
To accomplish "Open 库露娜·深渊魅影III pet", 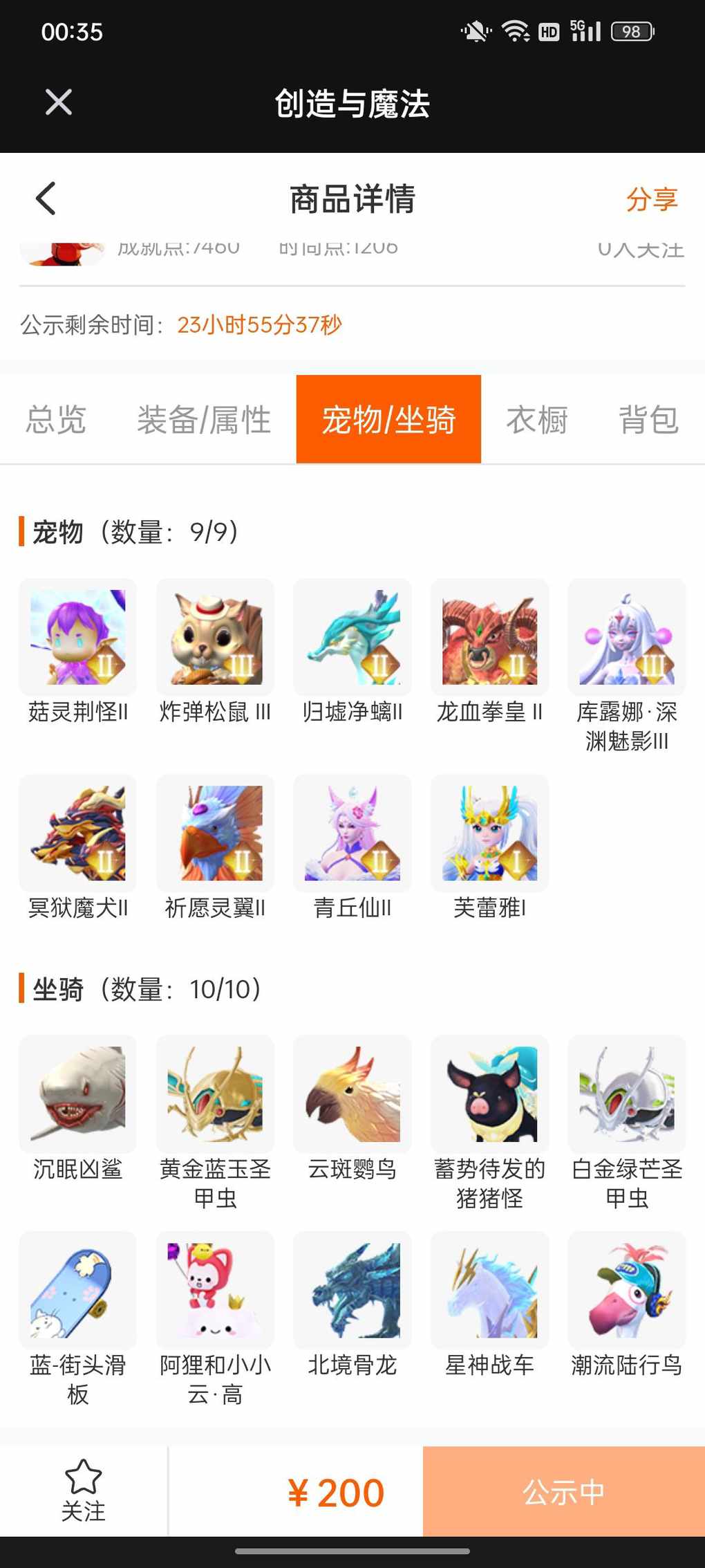I will coord(627,638).
